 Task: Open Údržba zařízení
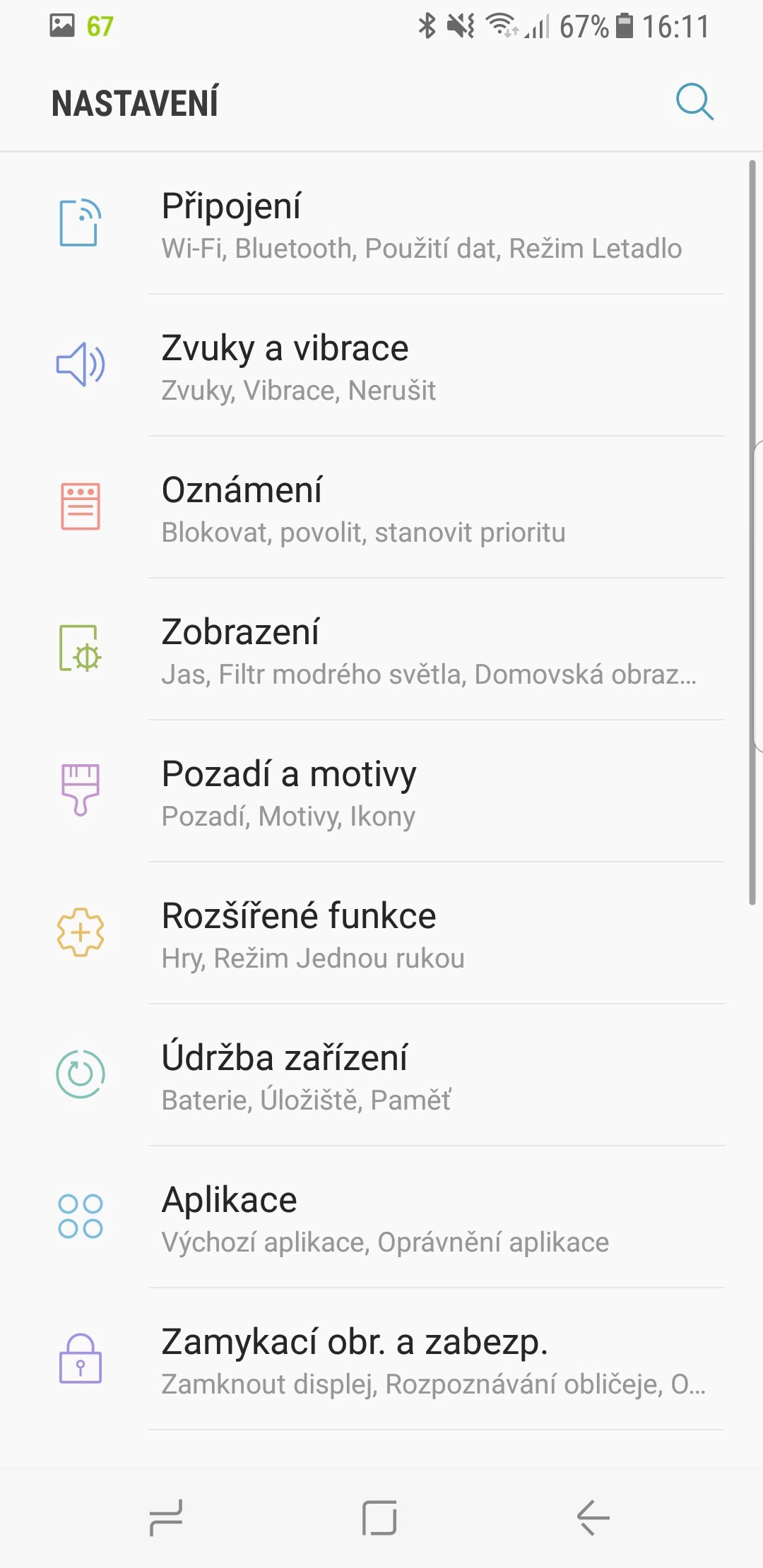point(381,1076)
